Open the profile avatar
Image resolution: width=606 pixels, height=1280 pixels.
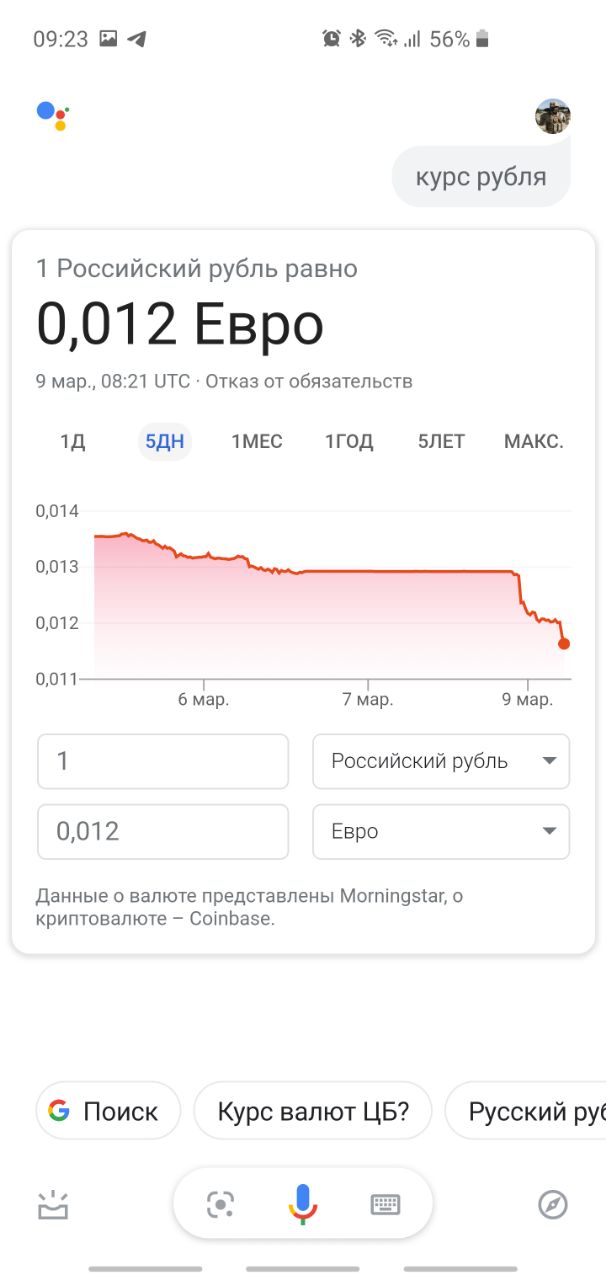[x=553, y=116]
